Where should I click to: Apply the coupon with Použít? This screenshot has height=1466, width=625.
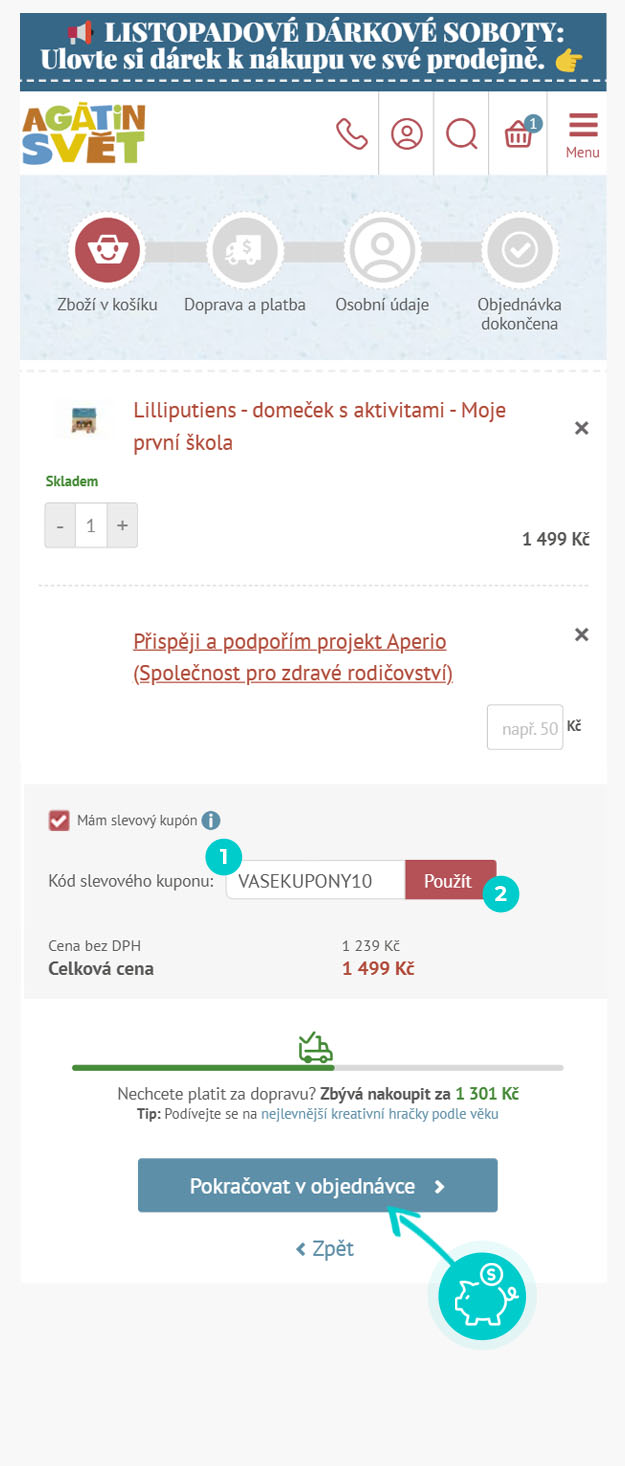[448, 880]
